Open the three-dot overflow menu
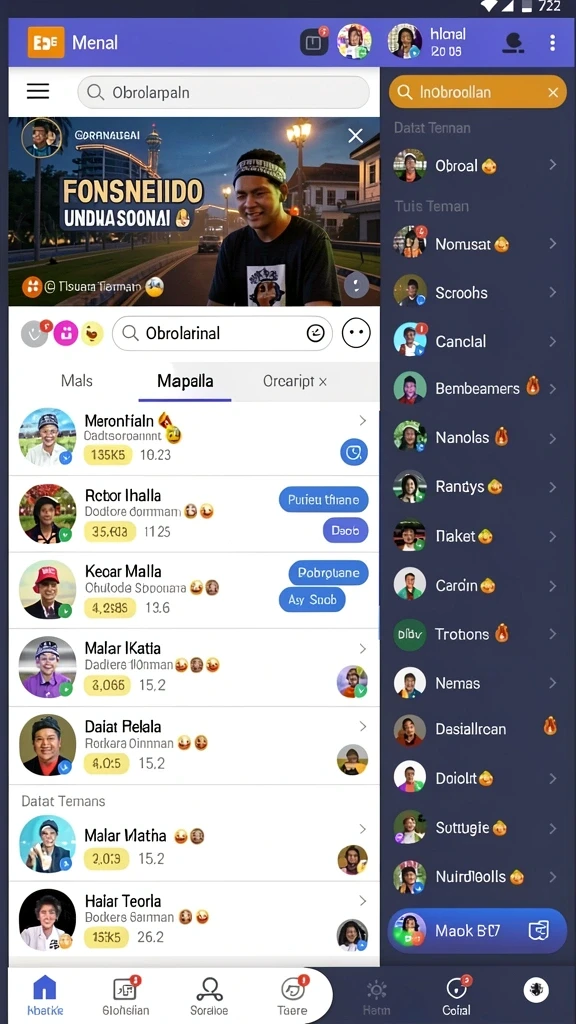 [x=552, y=43]
